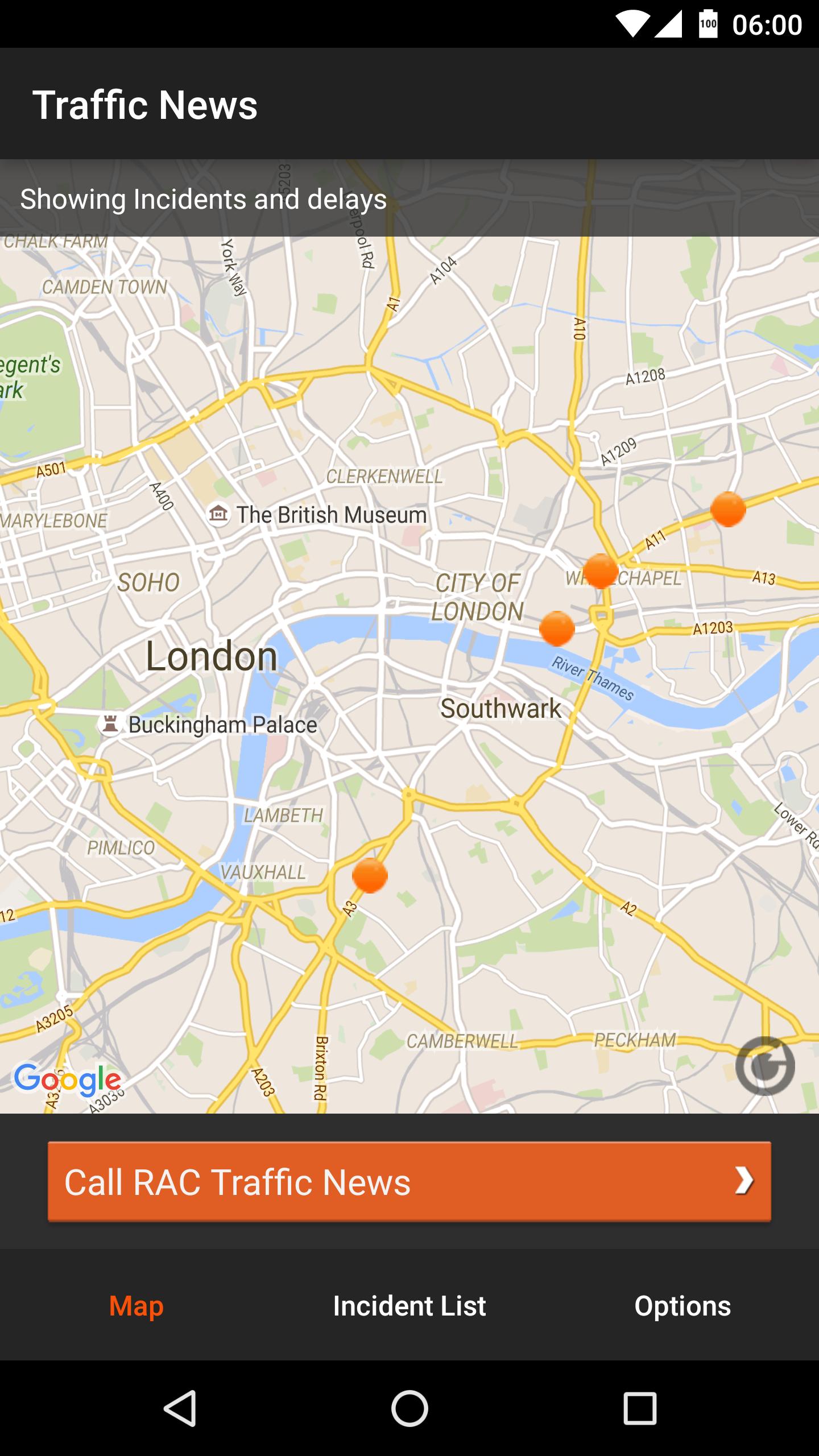View the incident marker at Whitechapel

pos(601,570)
